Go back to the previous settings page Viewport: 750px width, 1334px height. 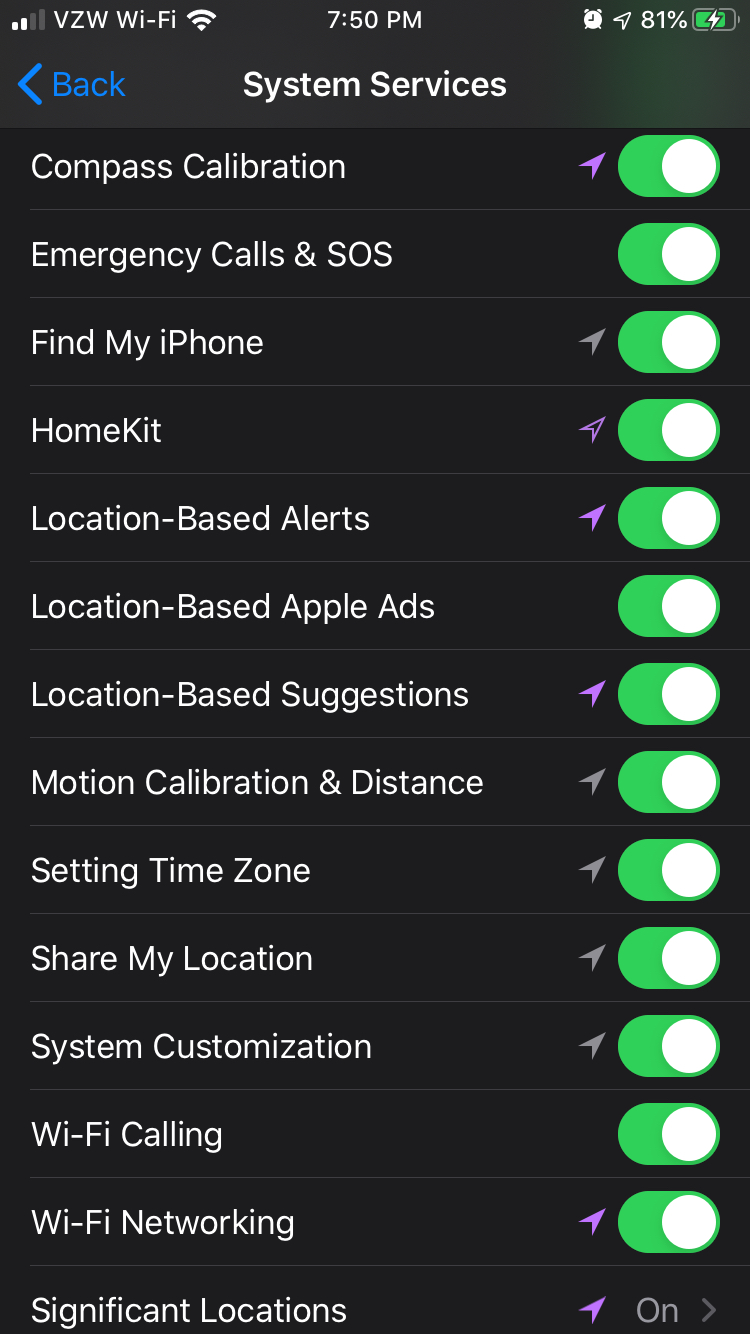[72, 85]
